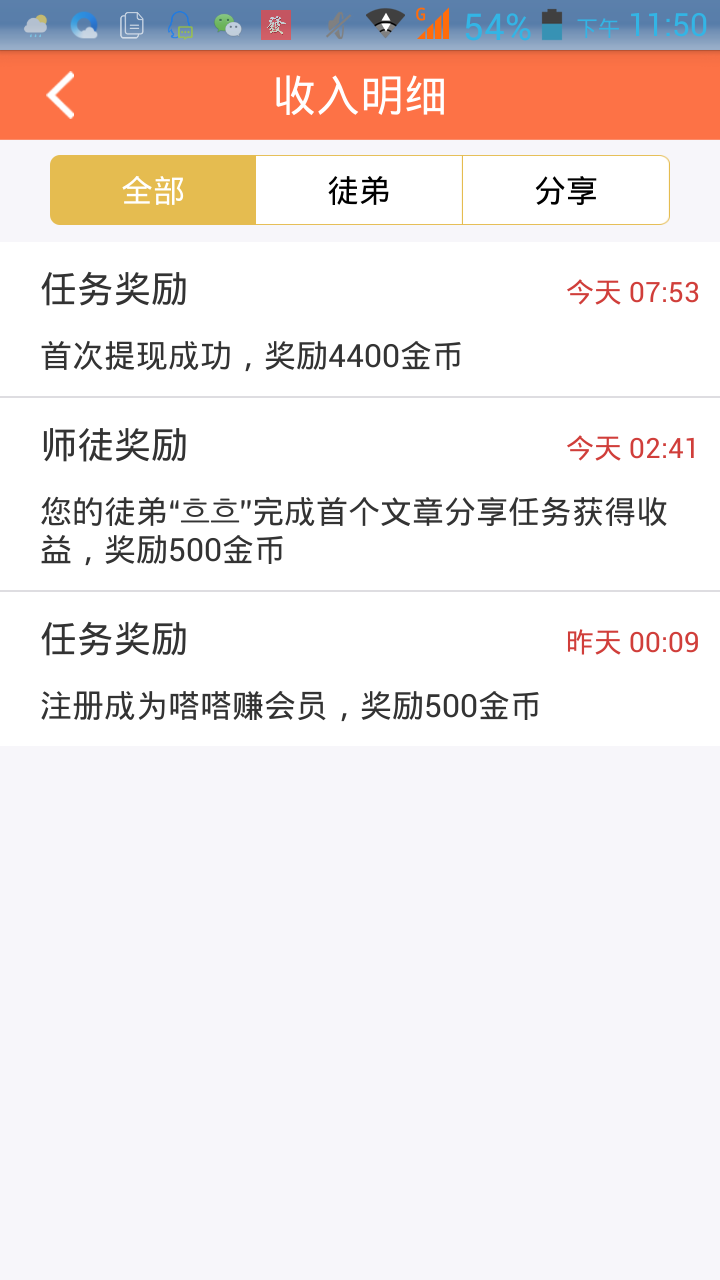The width and height of the screenshot is (720, 1280).
Task: Switch to the 徒弟 tab
Action: pos(359,190)
